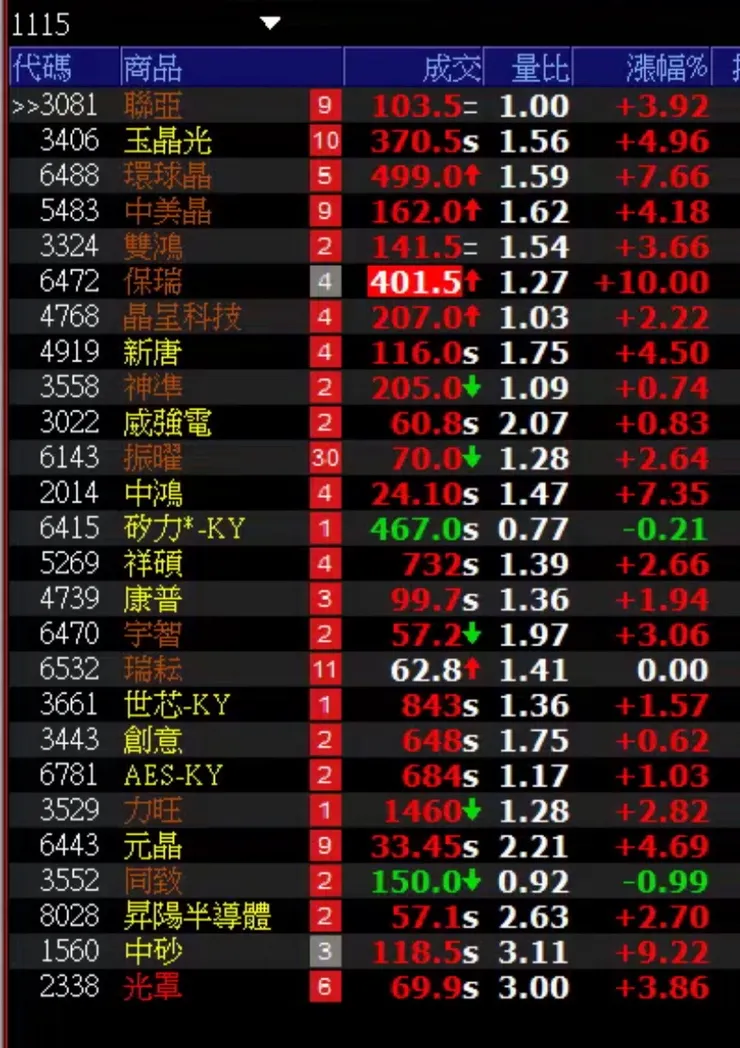Sort by the 商品 column header
Viewport: 740px width, 1048px height.
pyautogui.click(x=152, y=68)
